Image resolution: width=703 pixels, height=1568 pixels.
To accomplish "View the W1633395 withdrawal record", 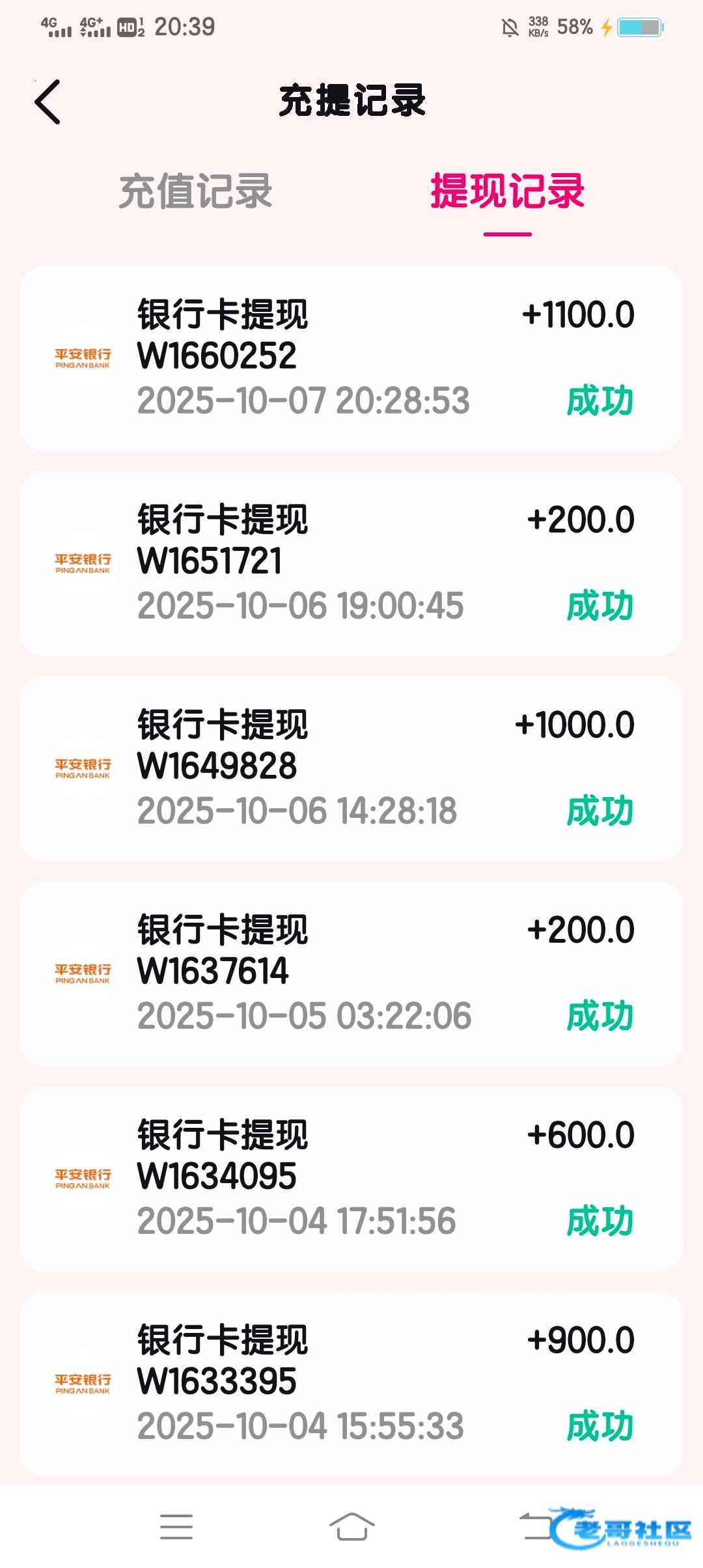I will point(351,1384).
